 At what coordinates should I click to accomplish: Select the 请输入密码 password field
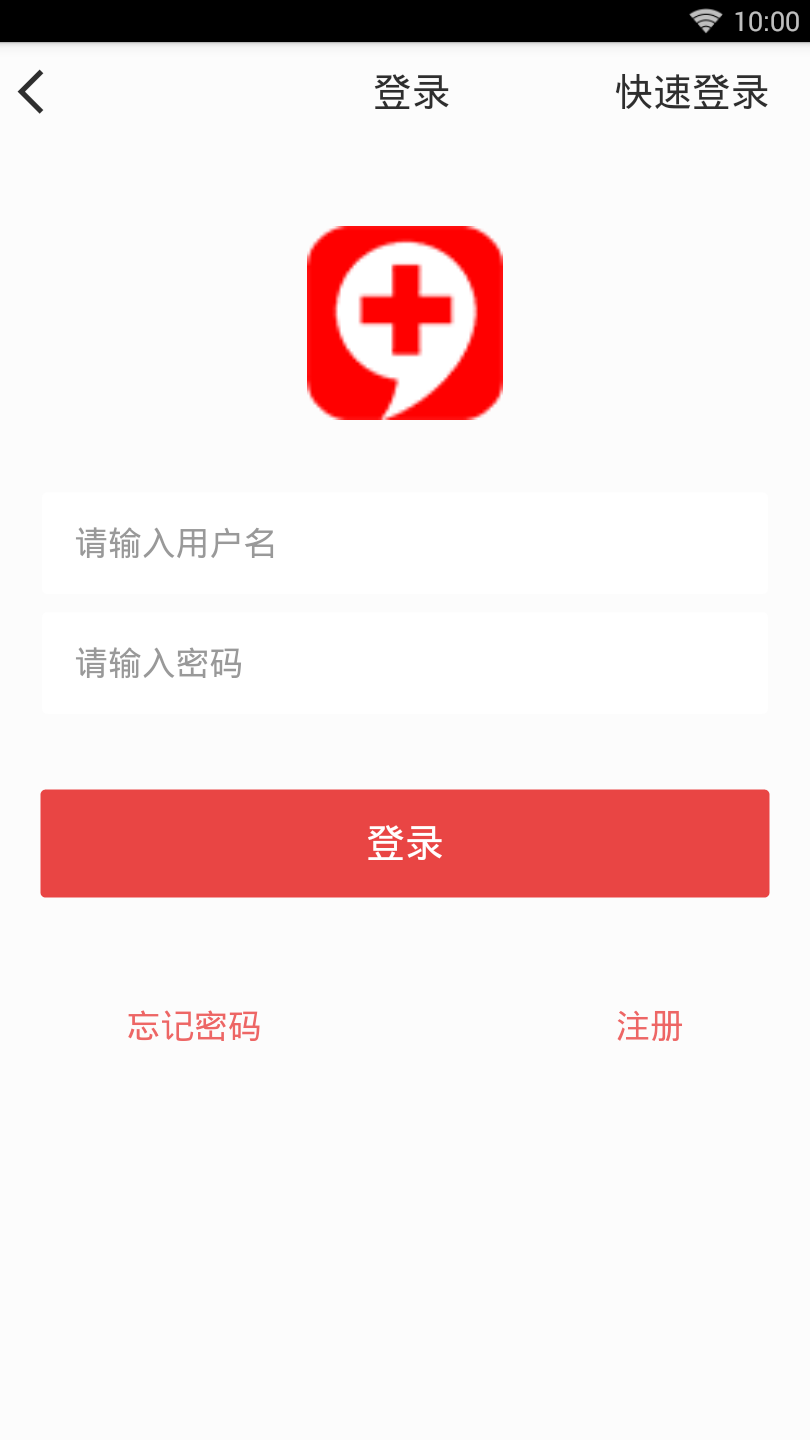pos(404,663)
